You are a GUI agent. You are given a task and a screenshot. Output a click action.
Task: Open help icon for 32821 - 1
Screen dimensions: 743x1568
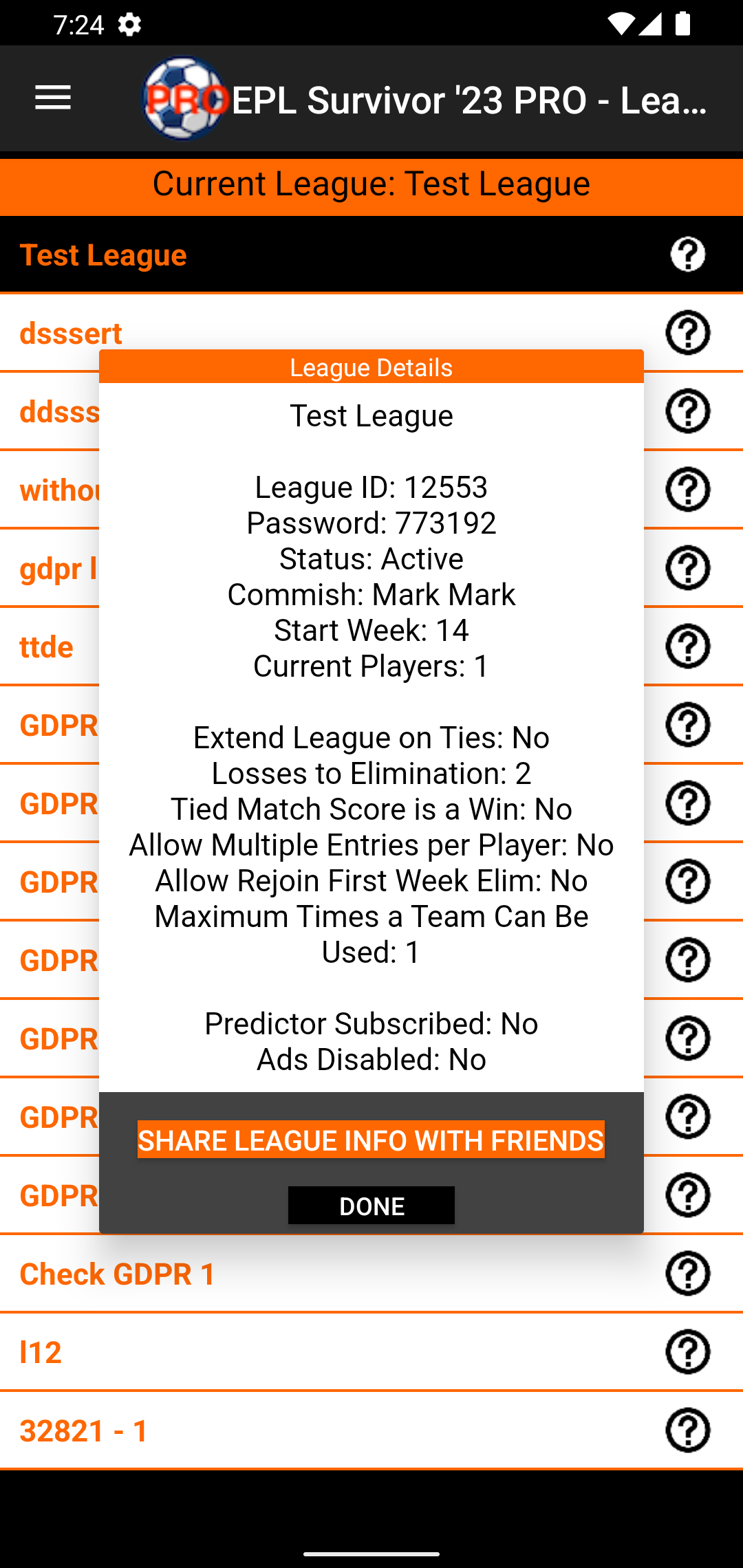pos(688,1430)
